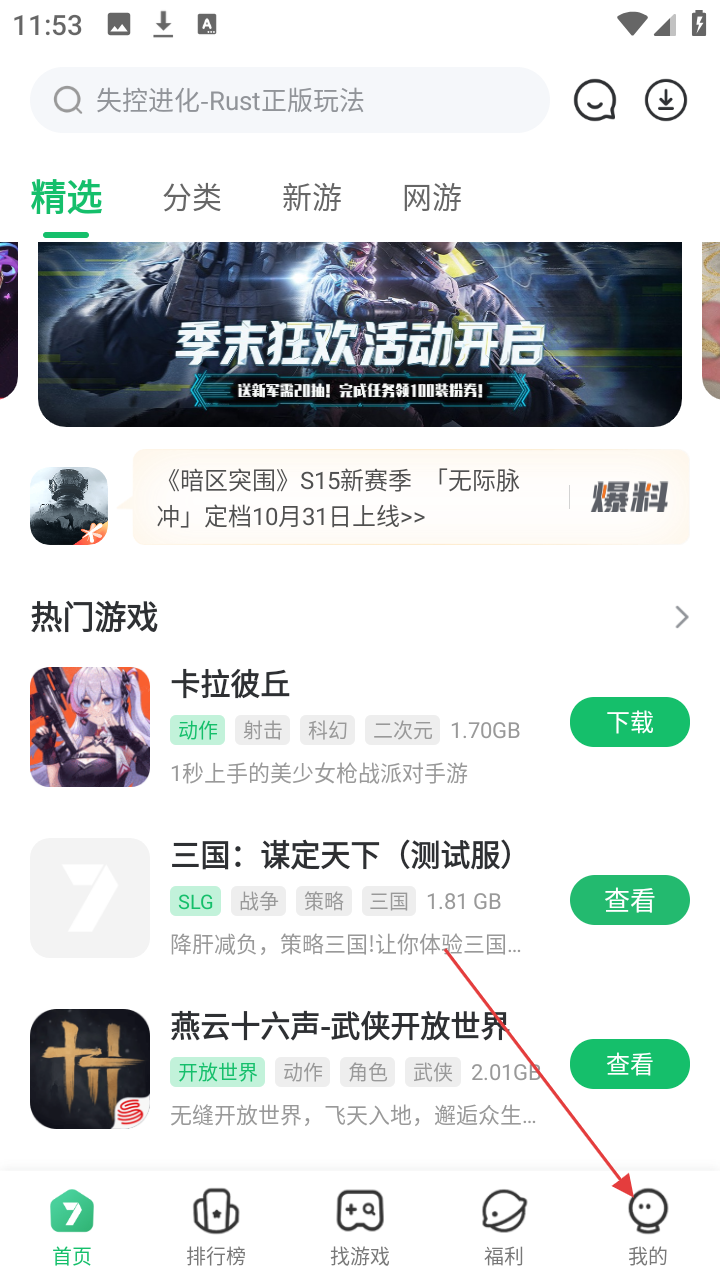Go to the 找游戏 tab
This screenshot has height=1280, width=720.
pyautogui.click(x=360, y=1228)
